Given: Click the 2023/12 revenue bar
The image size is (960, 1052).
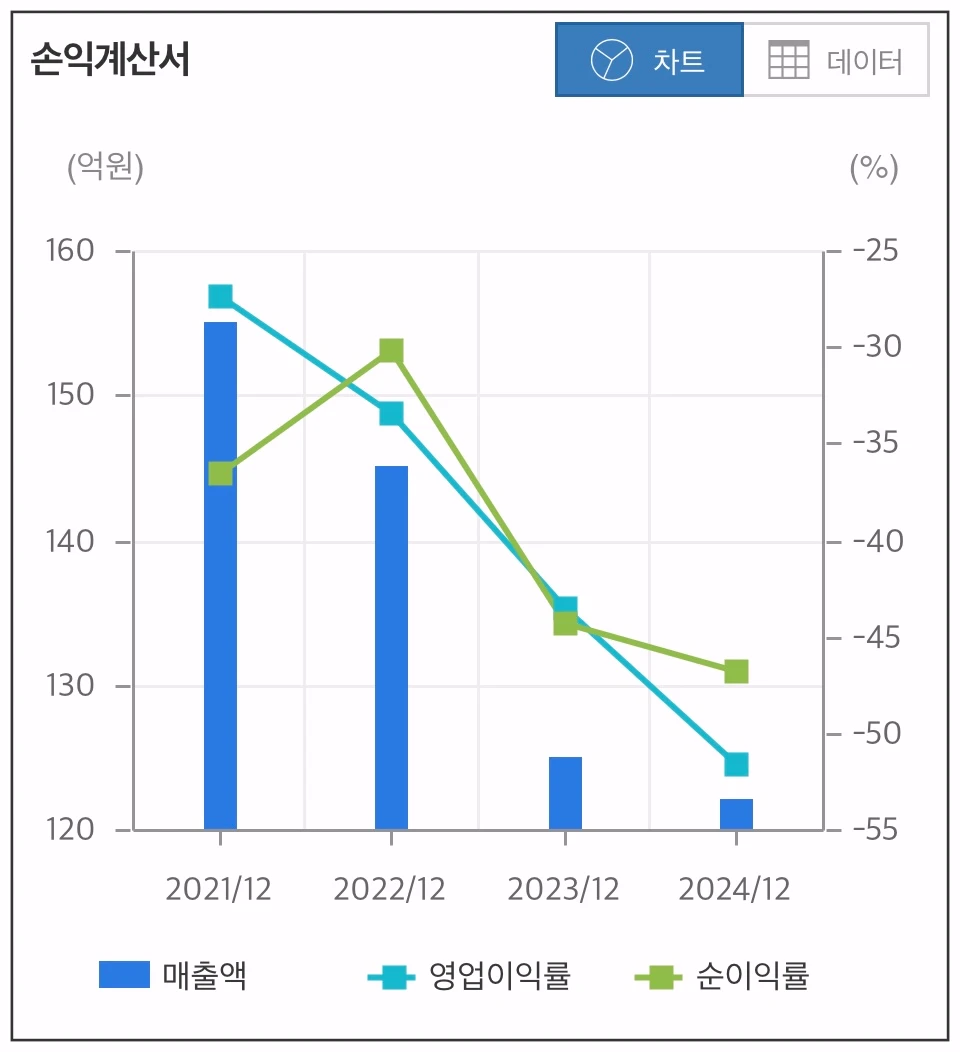Looking at the screenshot, I should 564,793.
